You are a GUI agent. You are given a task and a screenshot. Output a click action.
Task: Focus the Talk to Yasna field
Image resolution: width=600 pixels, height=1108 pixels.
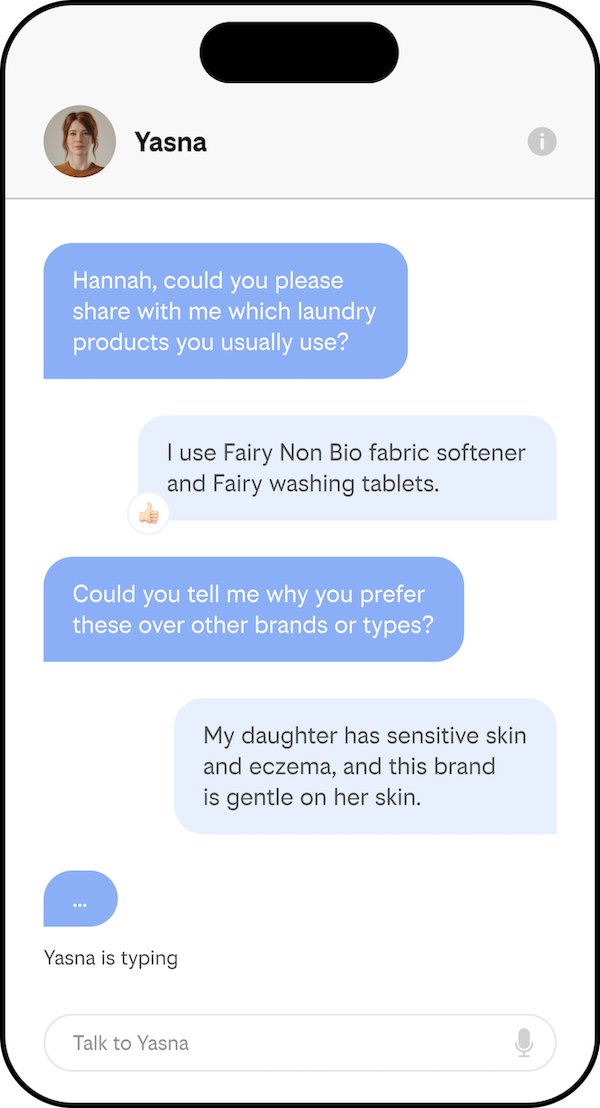click(270, 1043)
